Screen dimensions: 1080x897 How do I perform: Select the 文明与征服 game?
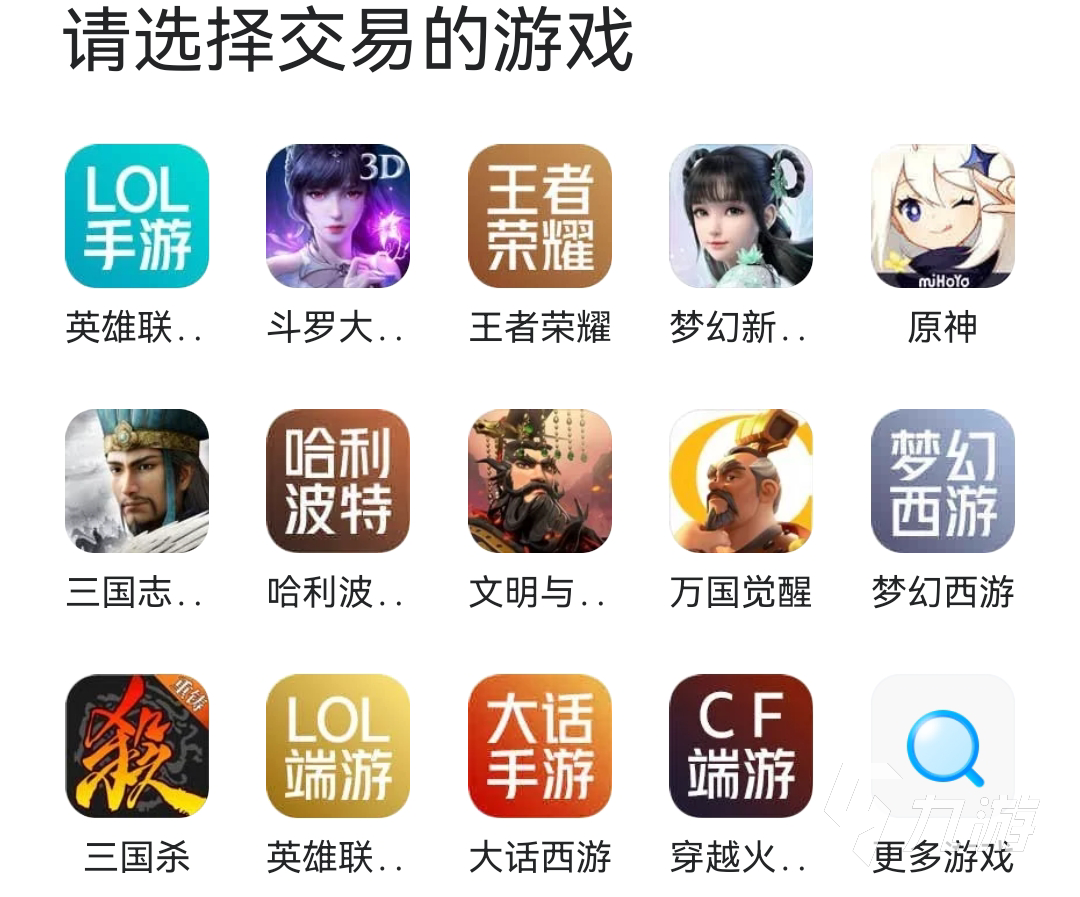(x=540, y=481)
